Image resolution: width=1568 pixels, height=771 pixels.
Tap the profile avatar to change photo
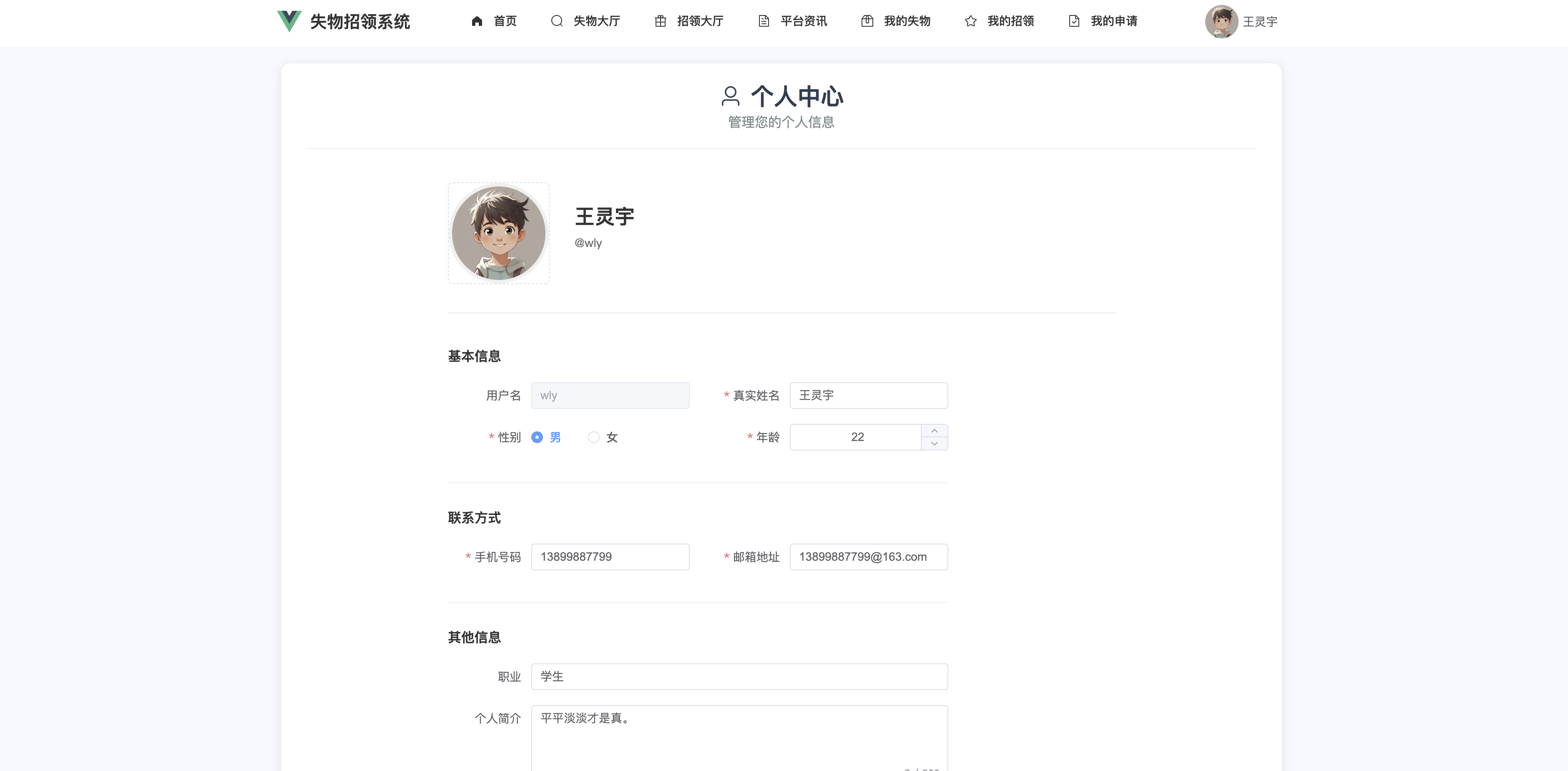498,233
